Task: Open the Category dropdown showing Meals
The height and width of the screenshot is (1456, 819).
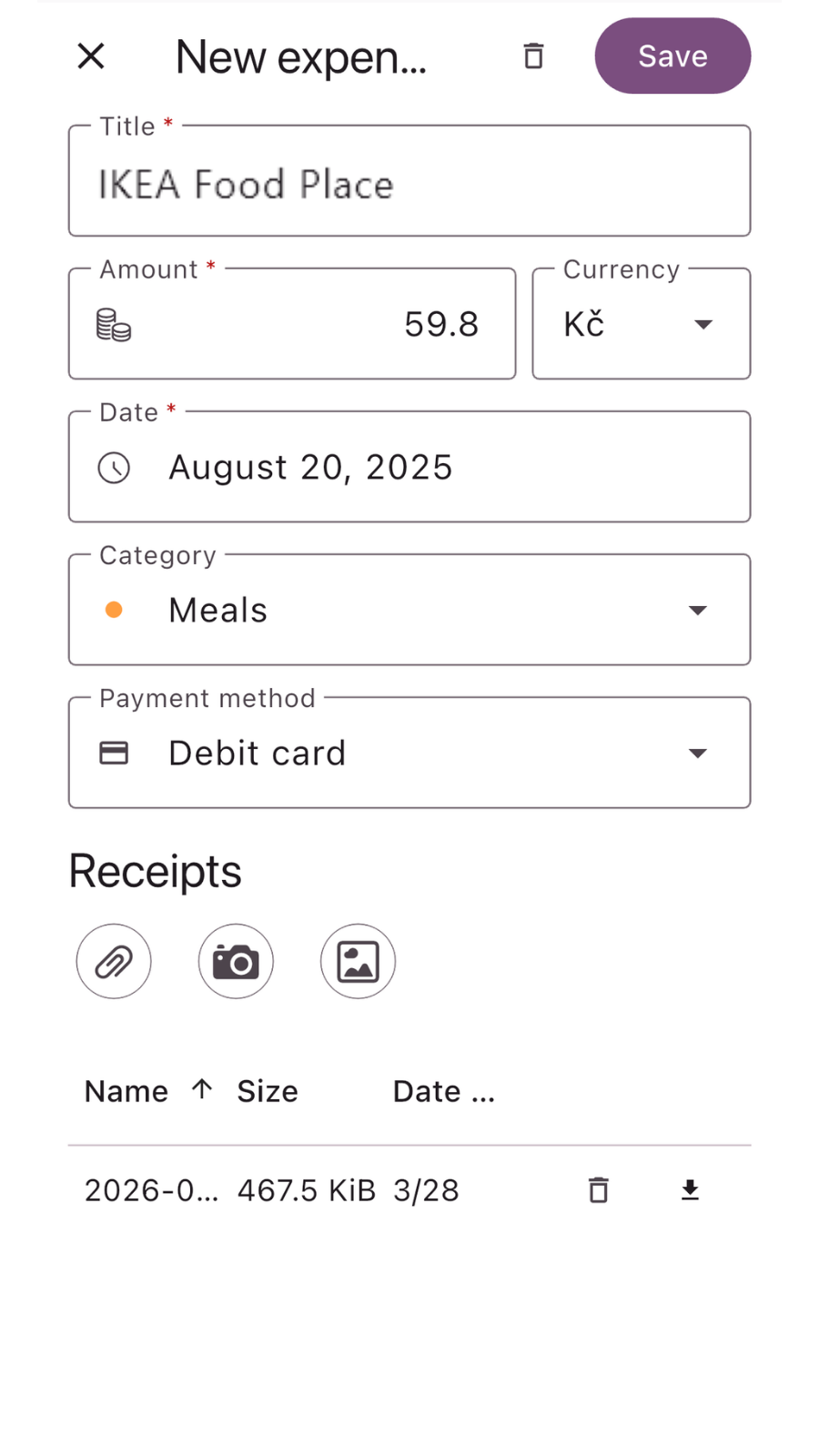Action: point(409,611)
